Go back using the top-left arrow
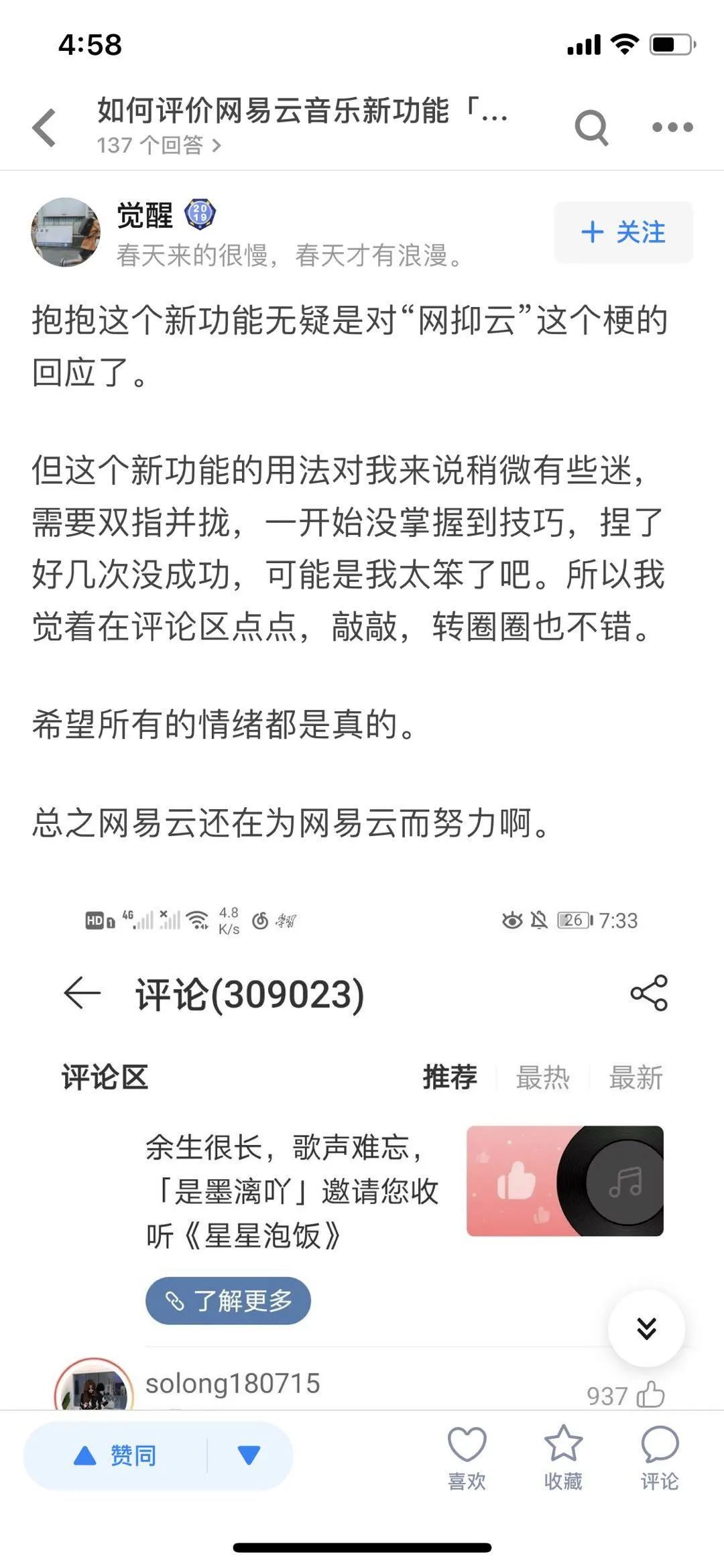724x1568 pixels. pyautogui.click(x=44, y=127)
